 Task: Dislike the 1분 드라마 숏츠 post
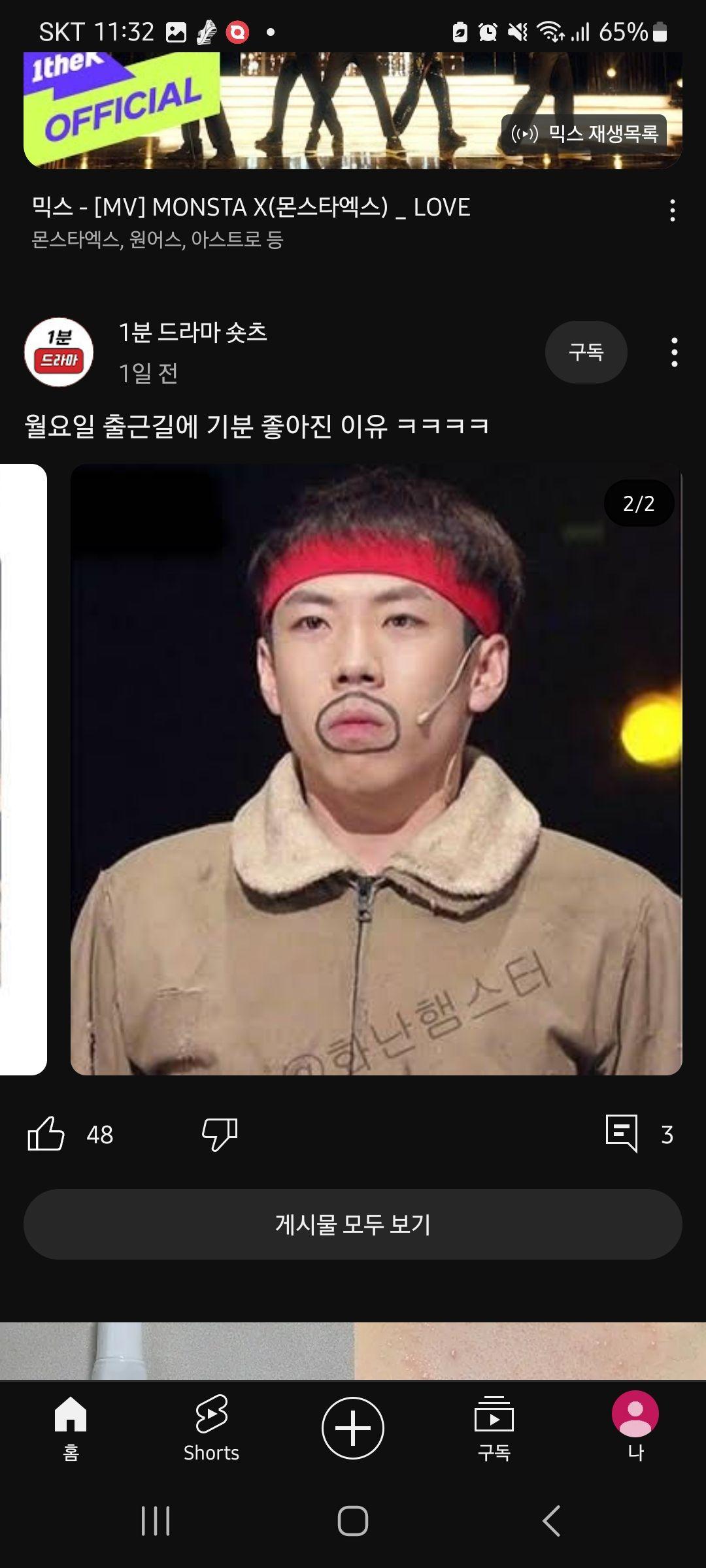220,1134
